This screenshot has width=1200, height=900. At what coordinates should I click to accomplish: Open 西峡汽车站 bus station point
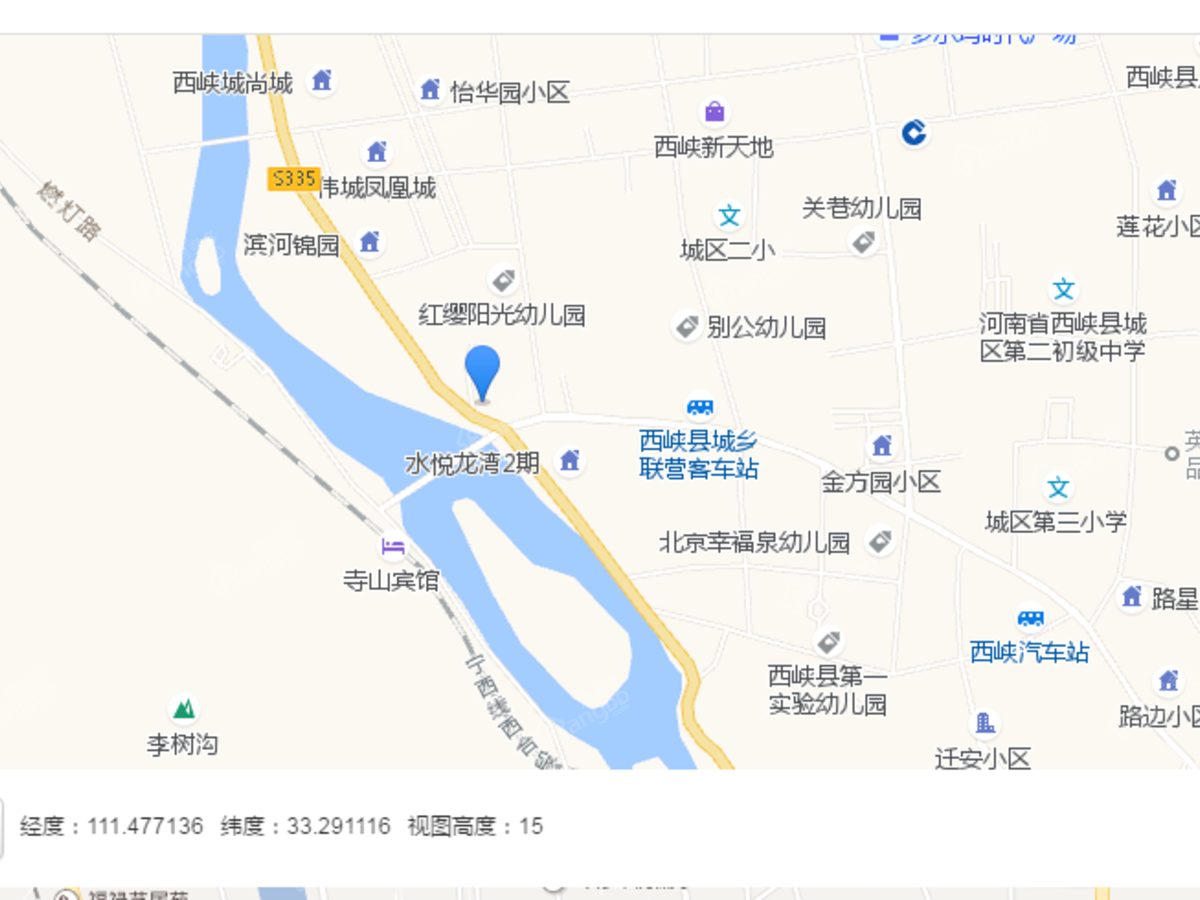(1030, 620)
